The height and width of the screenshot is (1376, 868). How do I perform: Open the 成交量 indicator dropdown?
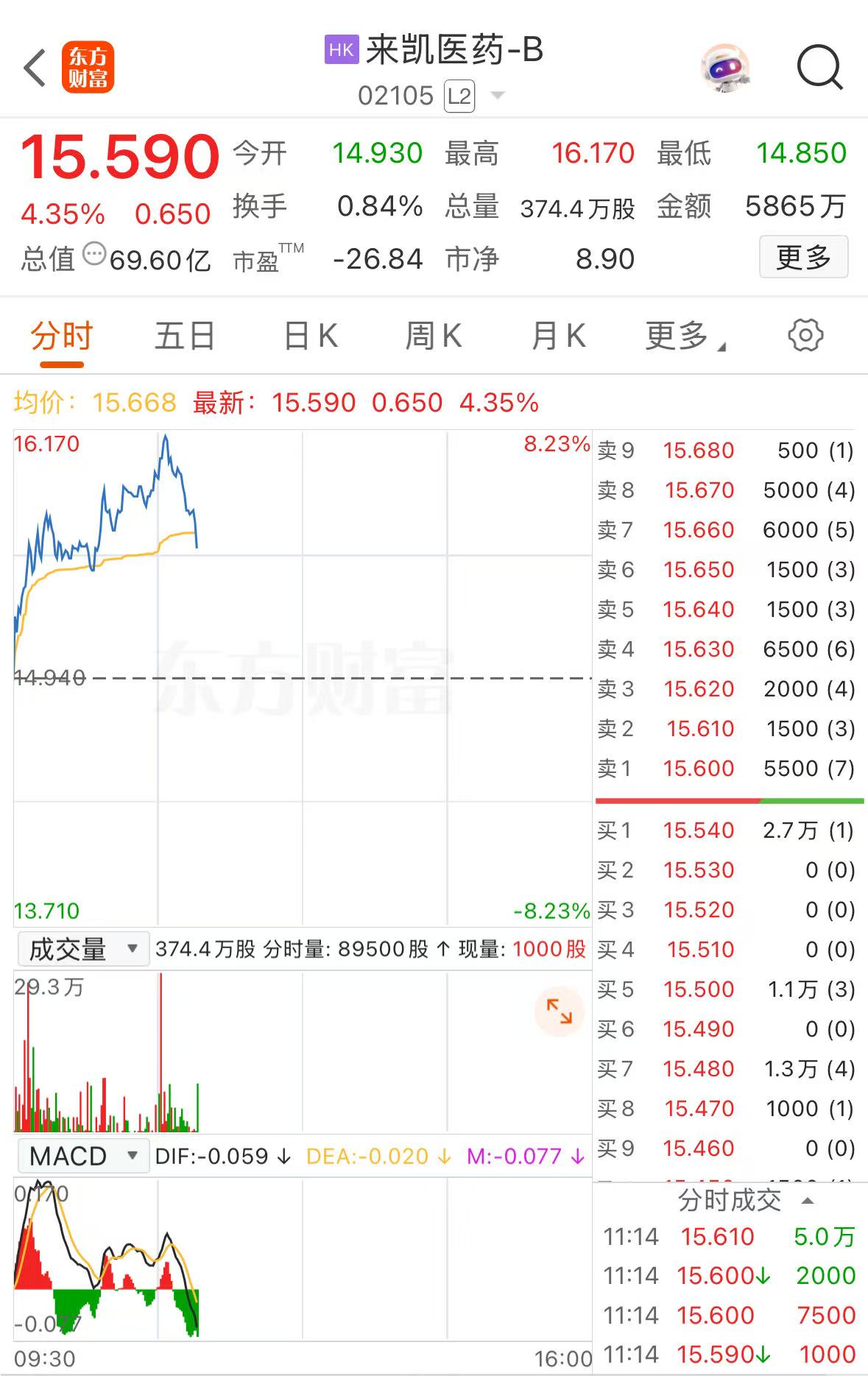coord(82,950)
